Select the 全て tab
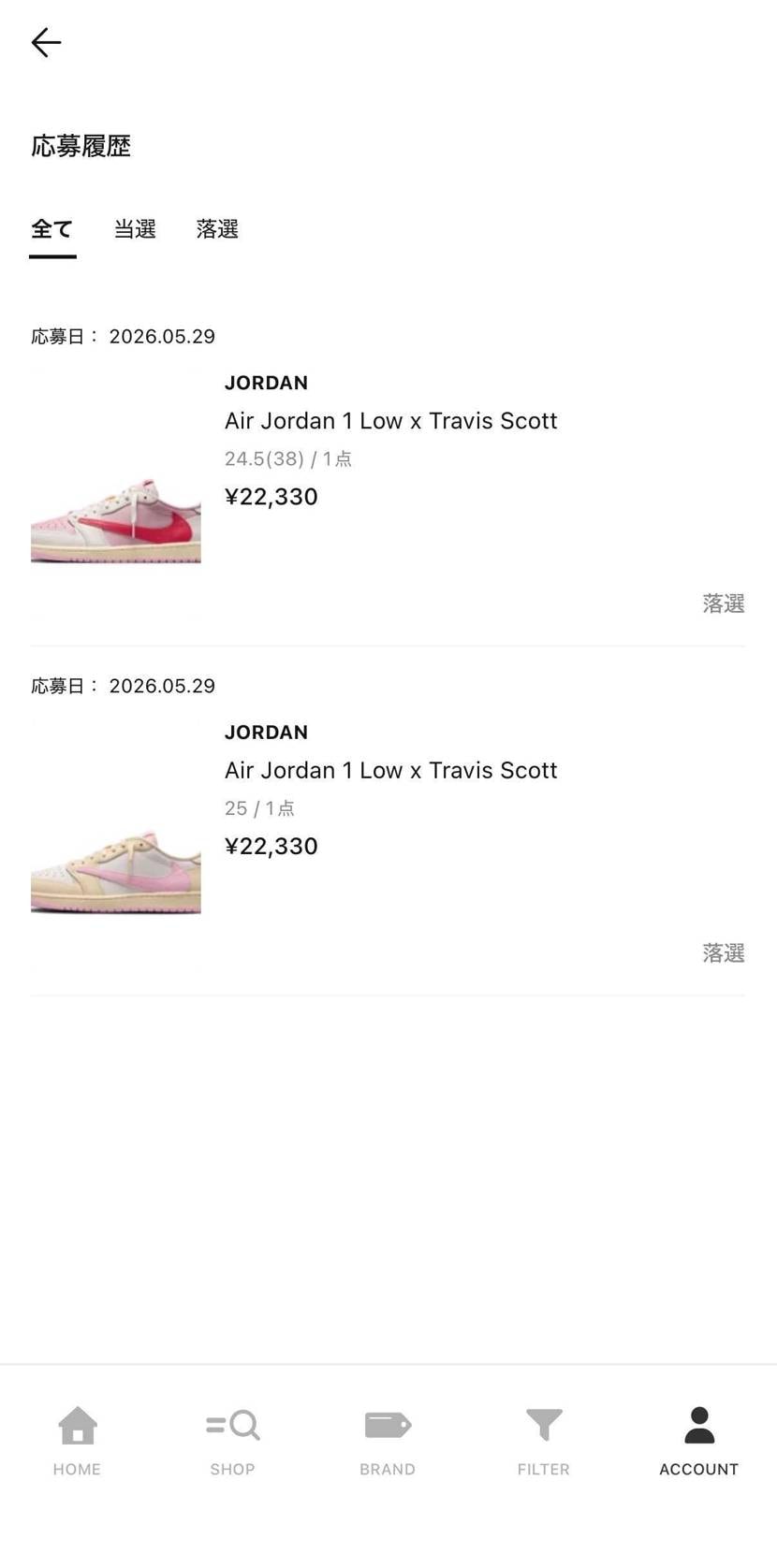 [x=52, y=229]
